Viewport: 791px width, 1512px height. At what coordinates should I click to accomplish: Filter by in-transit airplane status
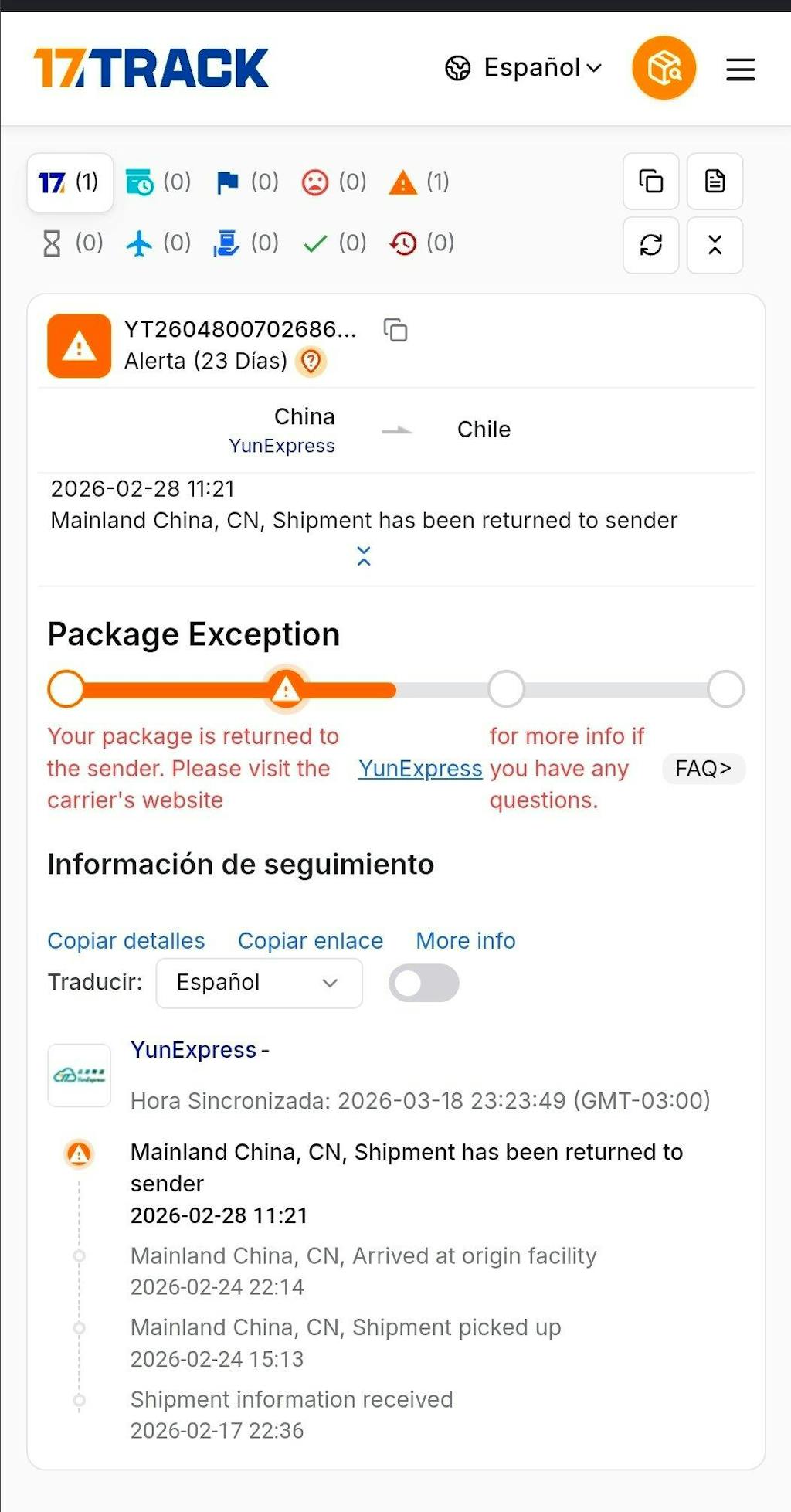(x=158, y=243)
